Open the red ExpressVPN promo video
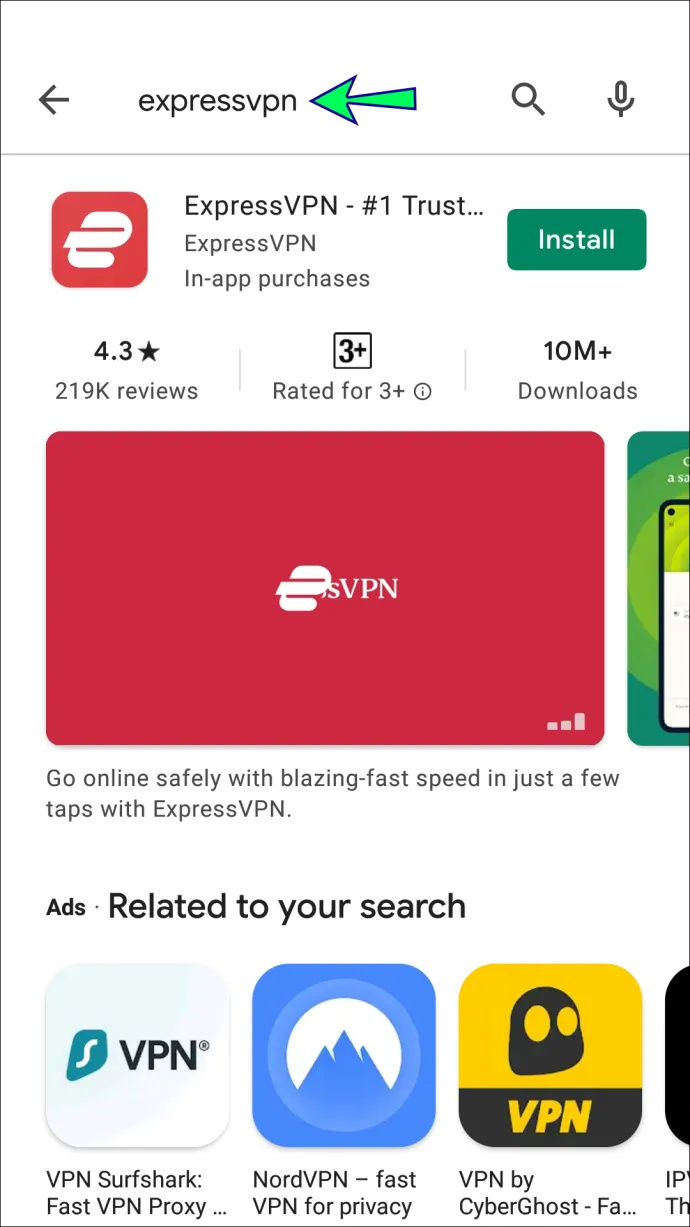 [325, 588]
